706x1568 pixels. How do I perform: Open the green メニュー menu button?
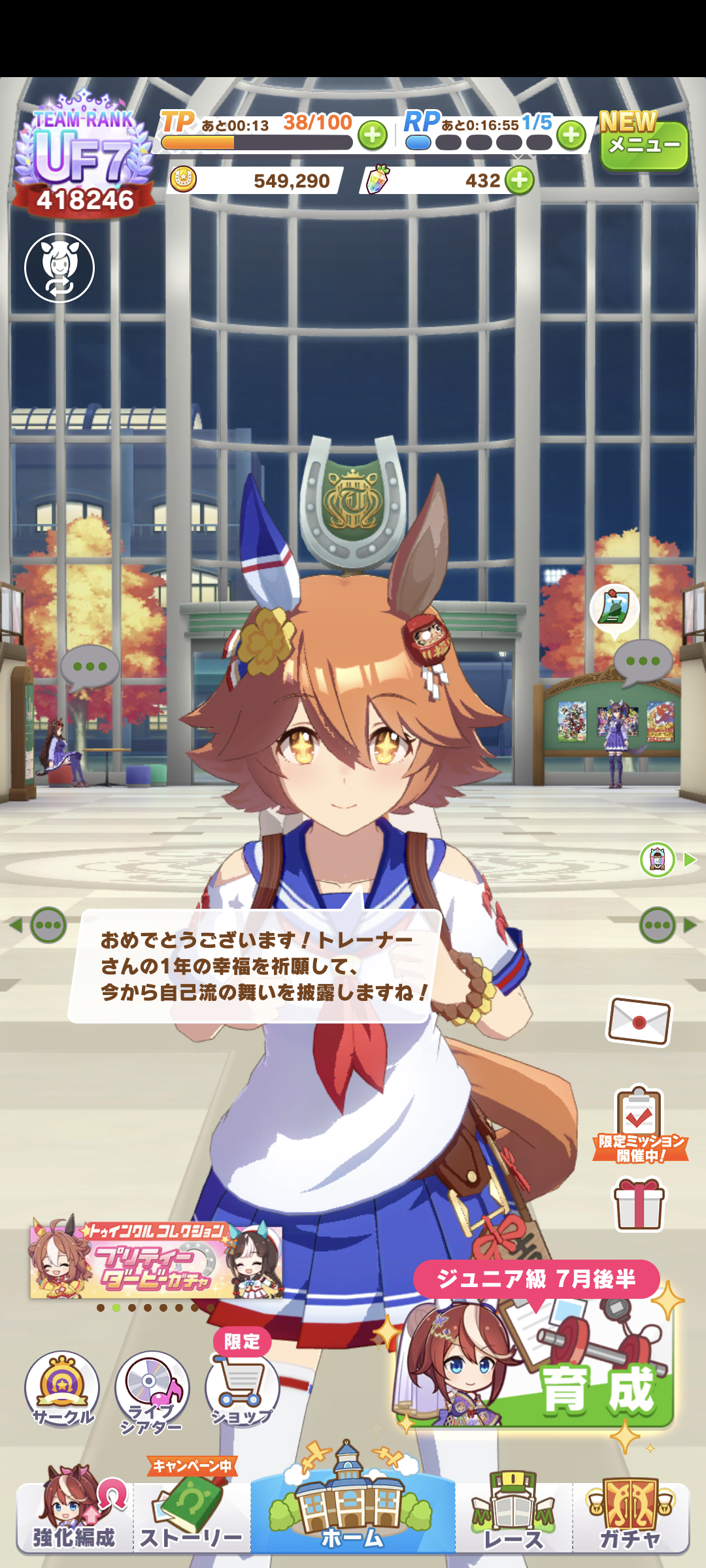(643, 144)
